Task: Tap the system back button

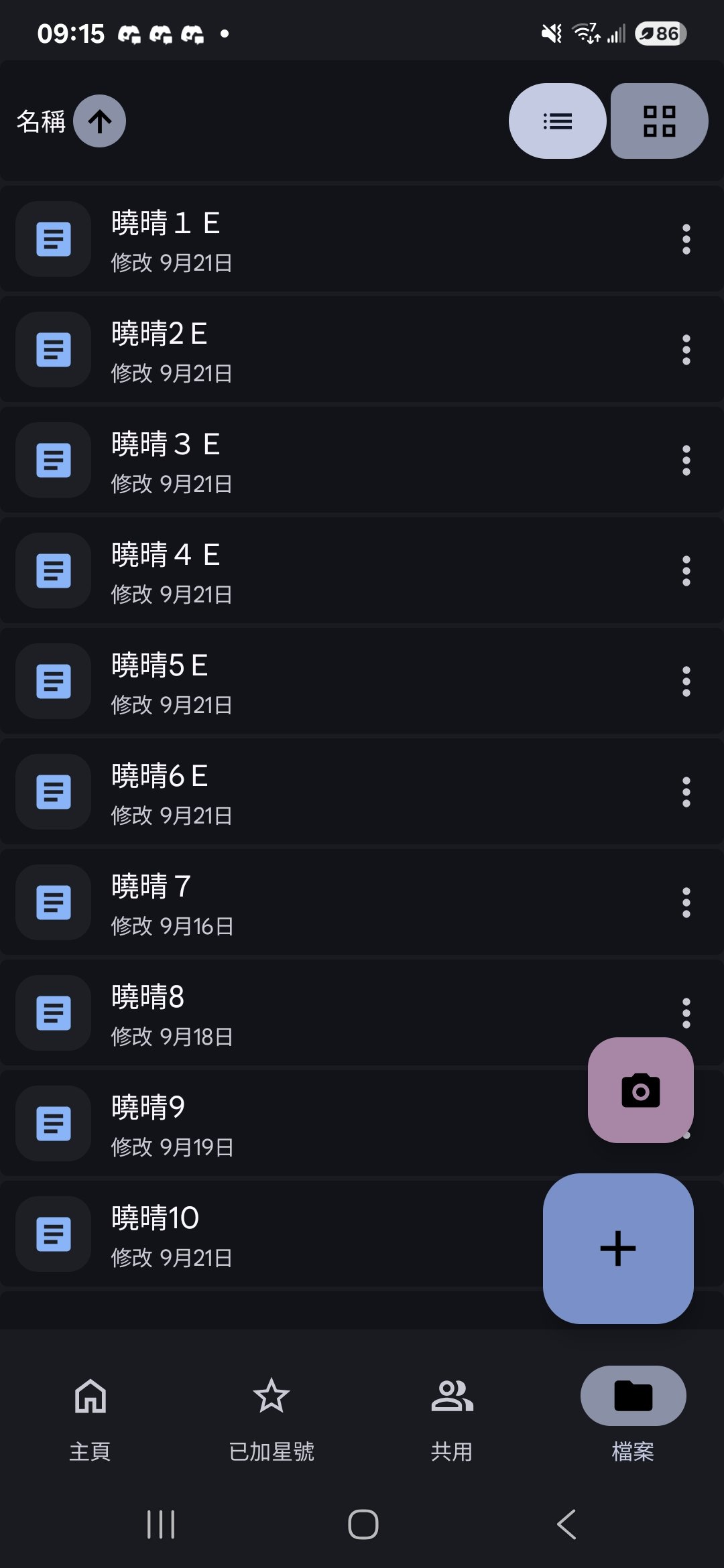Action: pyautogui.click(x=566, y=1524)
